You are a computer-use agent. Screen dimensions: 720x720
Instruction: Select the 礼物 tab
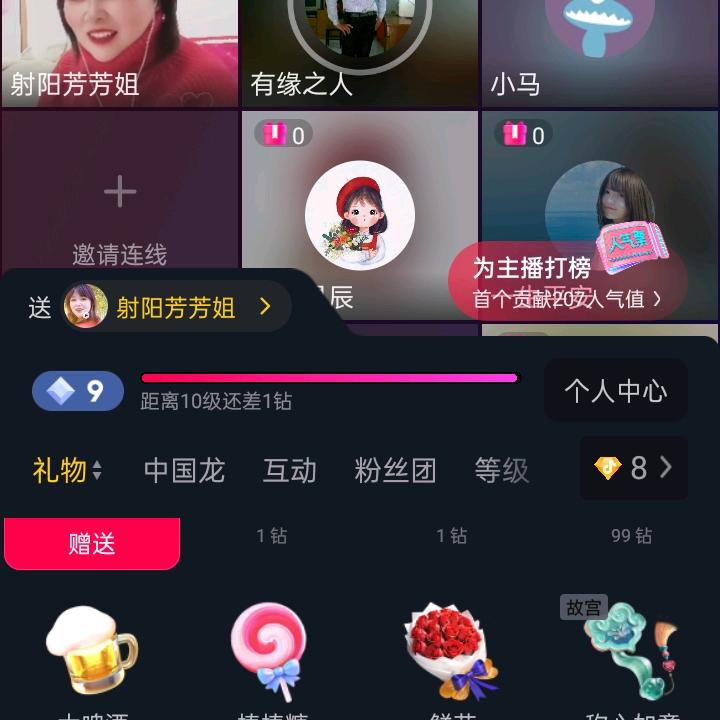pos(67,470)
